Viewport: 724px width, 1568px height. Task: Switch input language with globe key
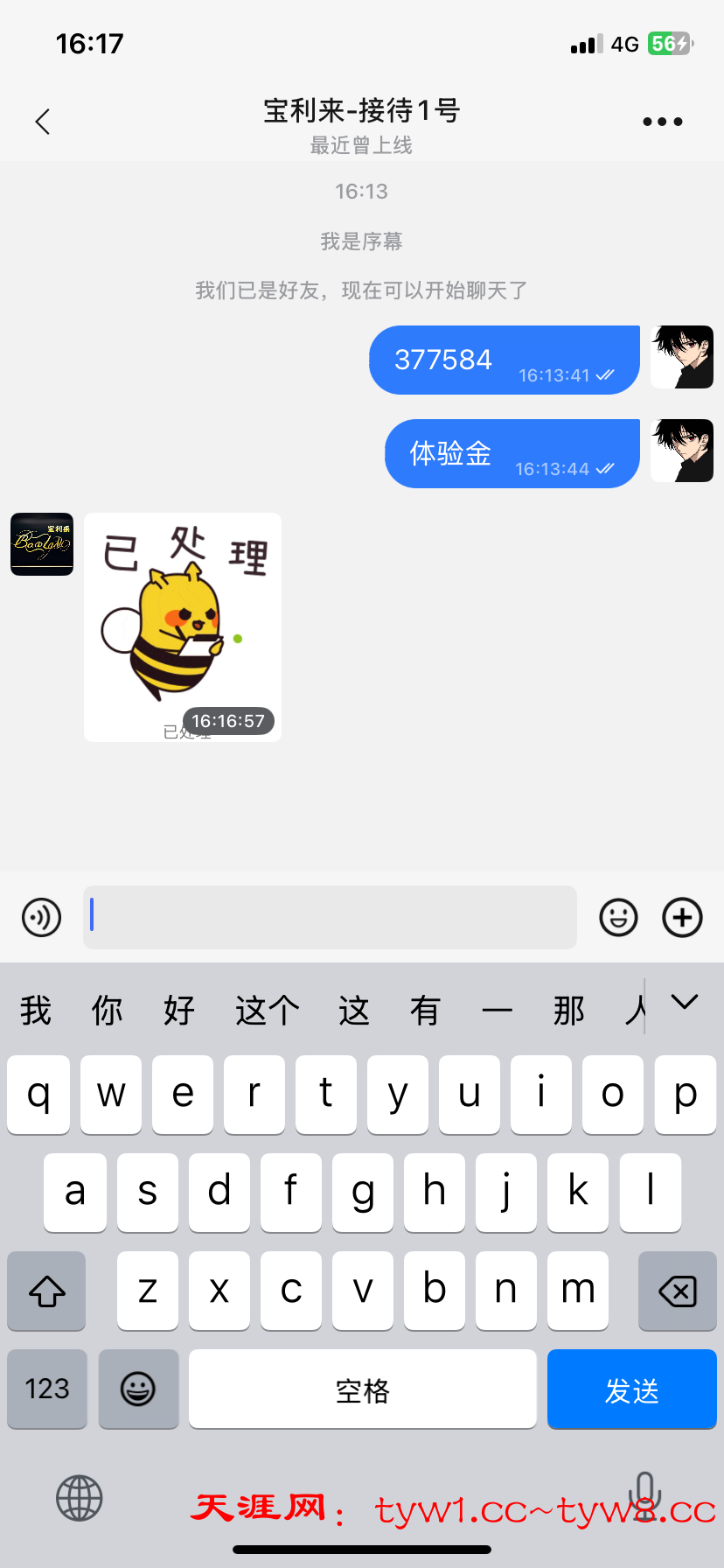click(80, 1498)
